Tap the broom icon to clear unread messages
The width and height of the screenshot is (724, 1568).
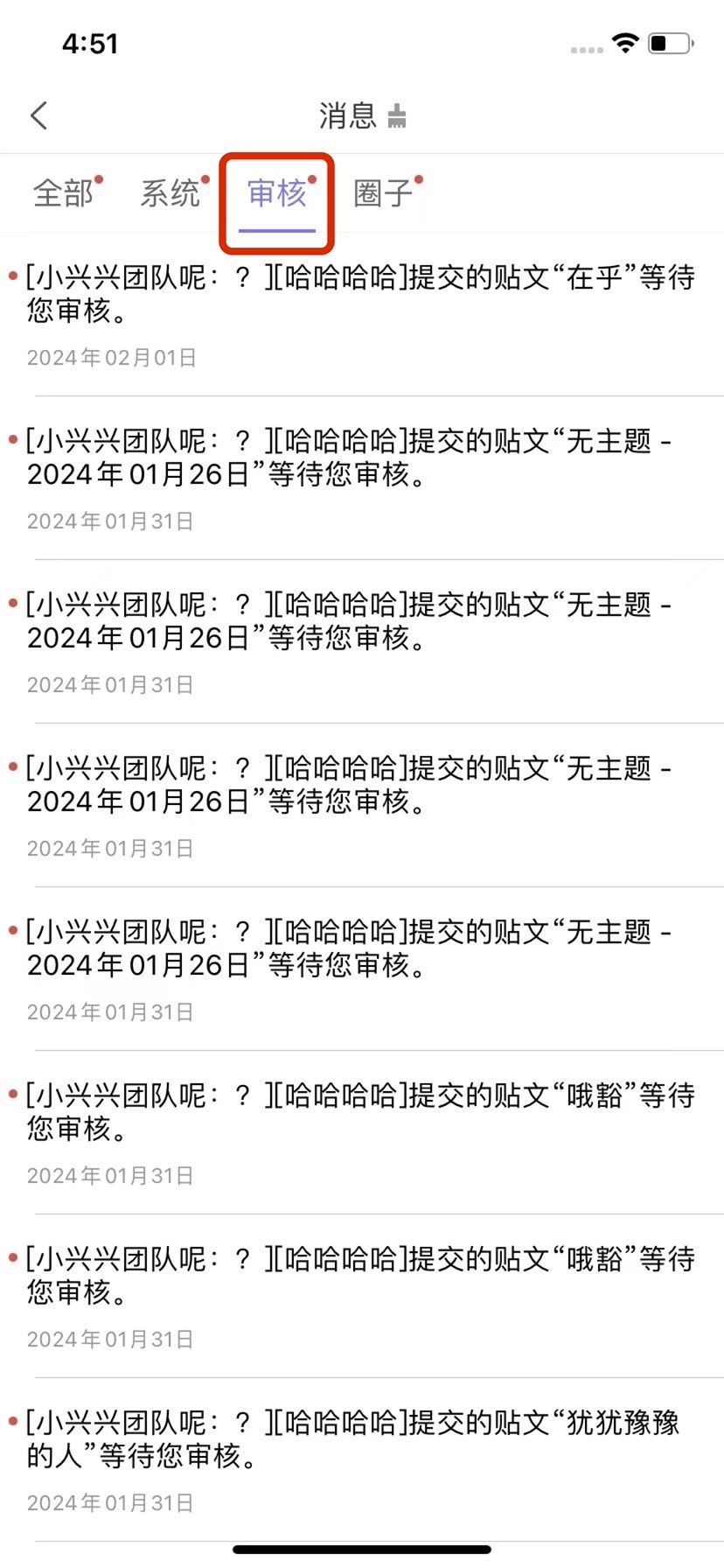[x=397, y=115]
